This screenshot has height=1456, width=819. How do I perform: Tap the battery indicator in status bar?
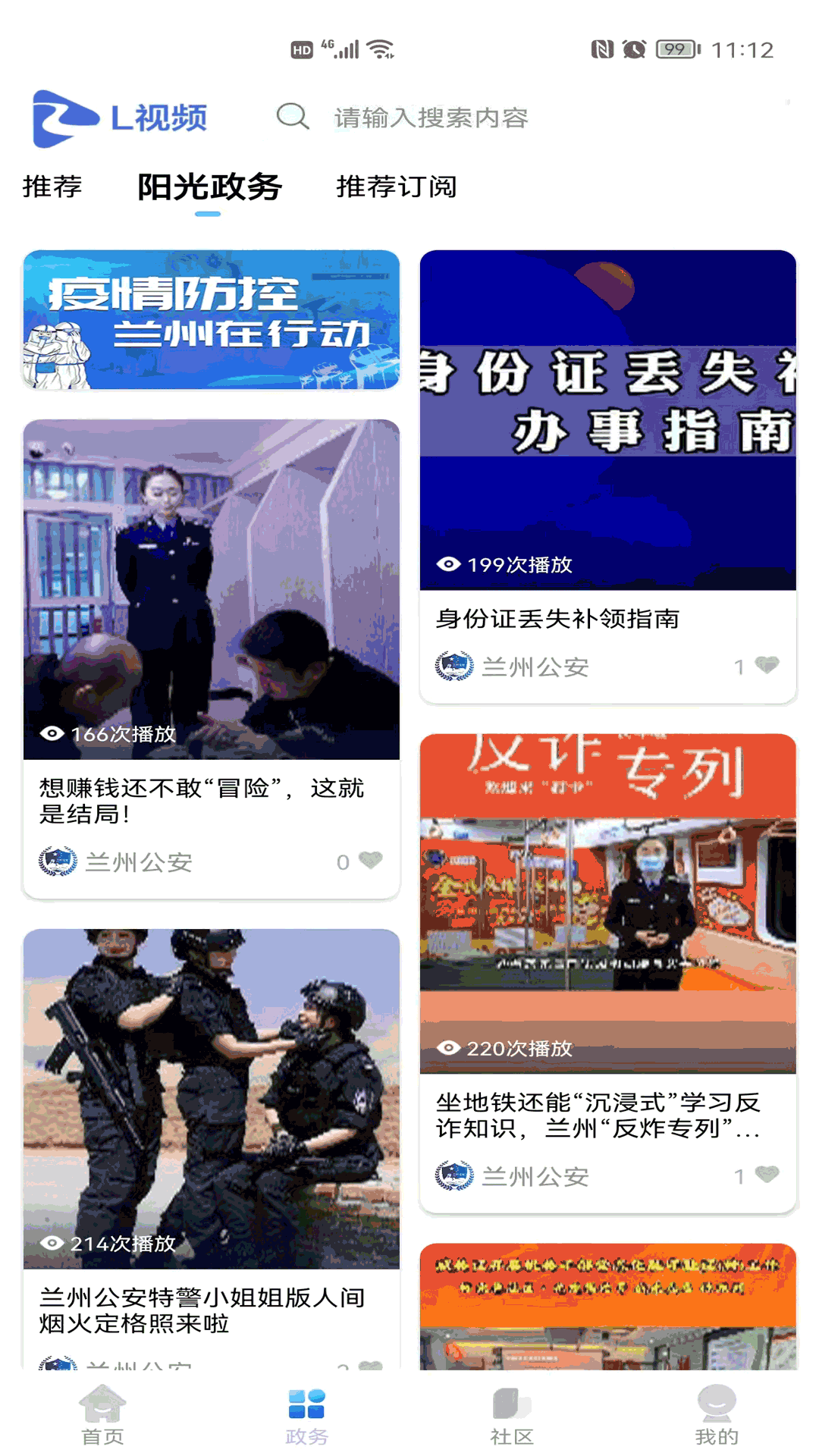677,48
